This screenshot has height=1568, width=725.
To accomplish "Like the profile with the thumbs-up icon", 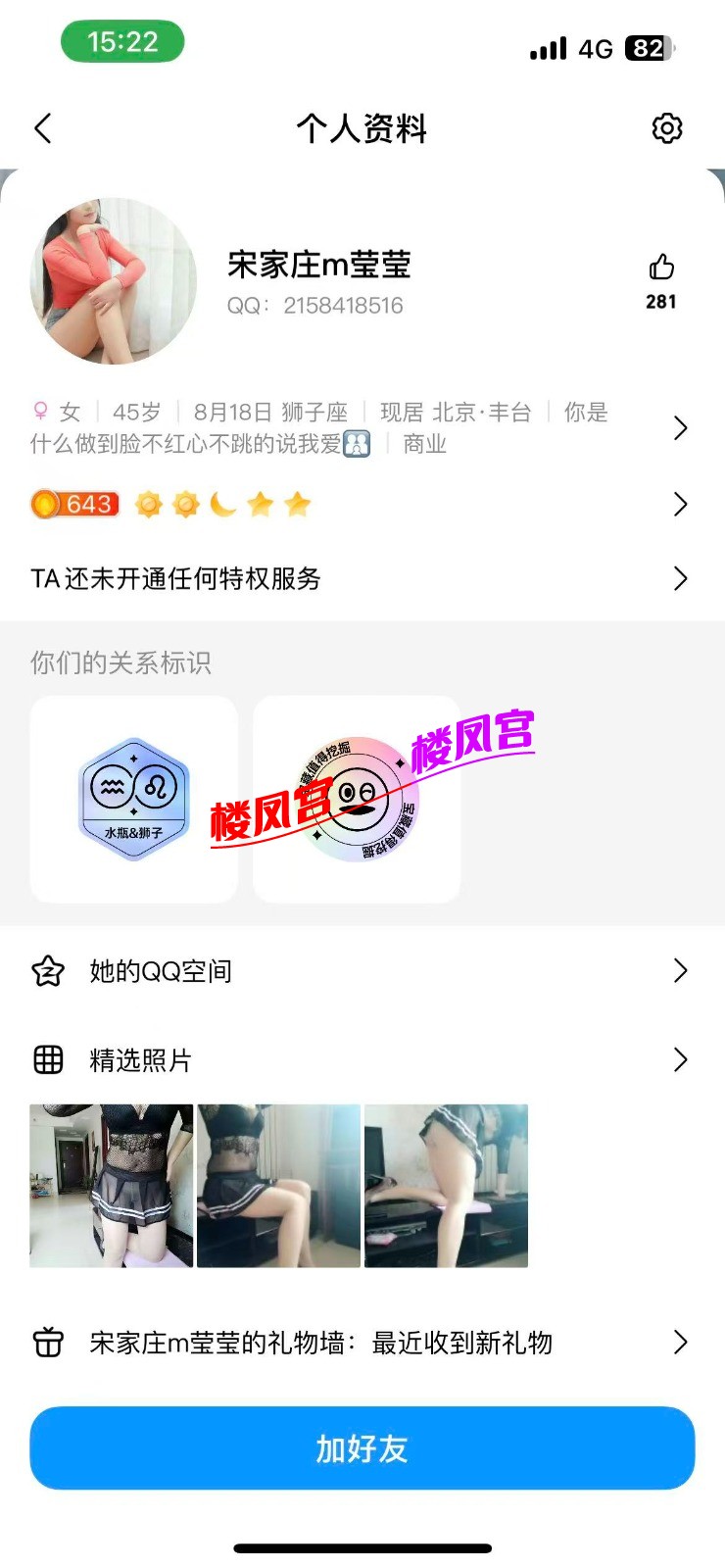I will (661, 268).
